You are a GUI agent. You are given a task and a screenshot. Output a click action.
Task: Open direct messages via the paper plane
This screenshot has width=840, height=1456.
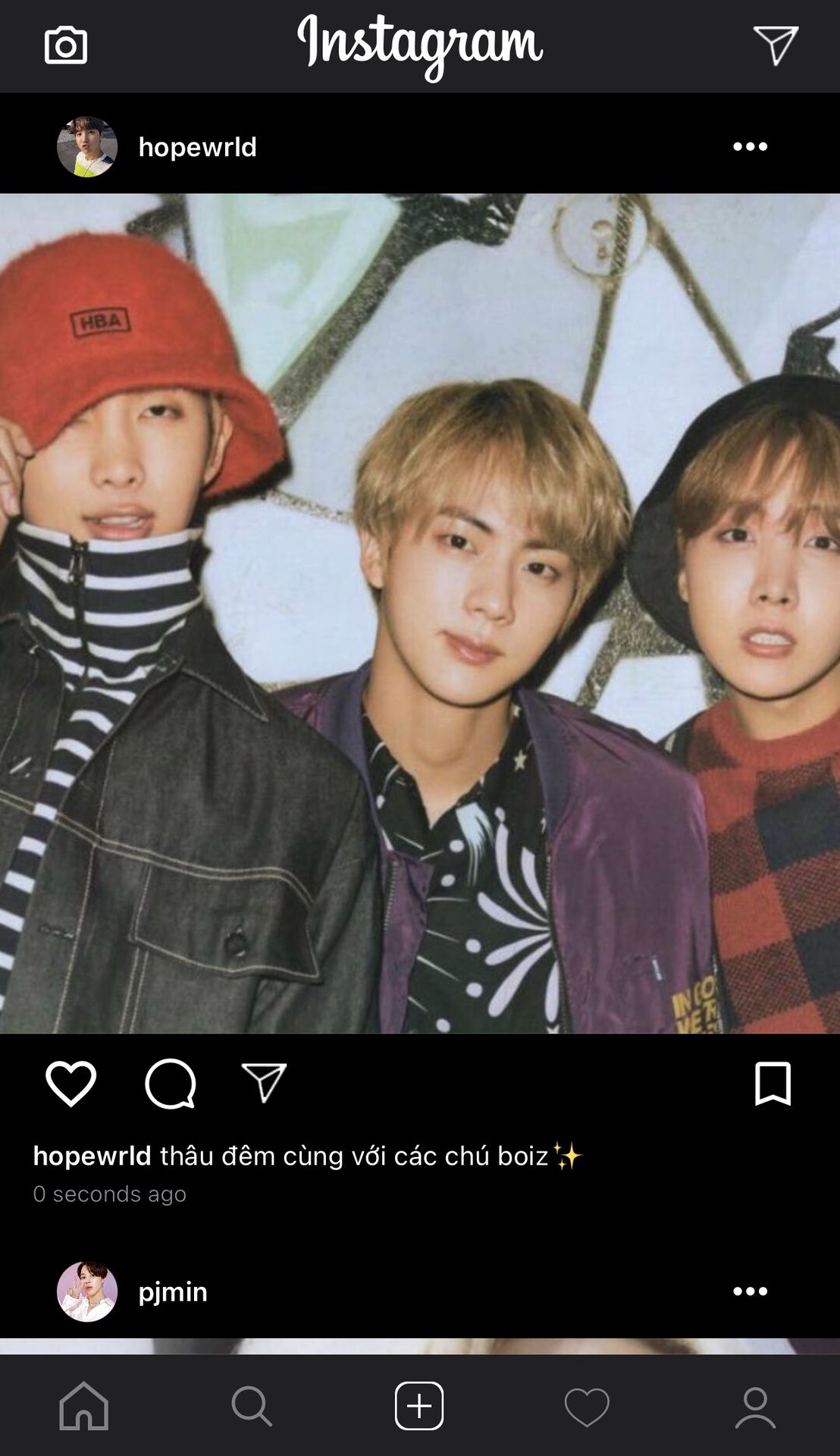tap(775, 45)
